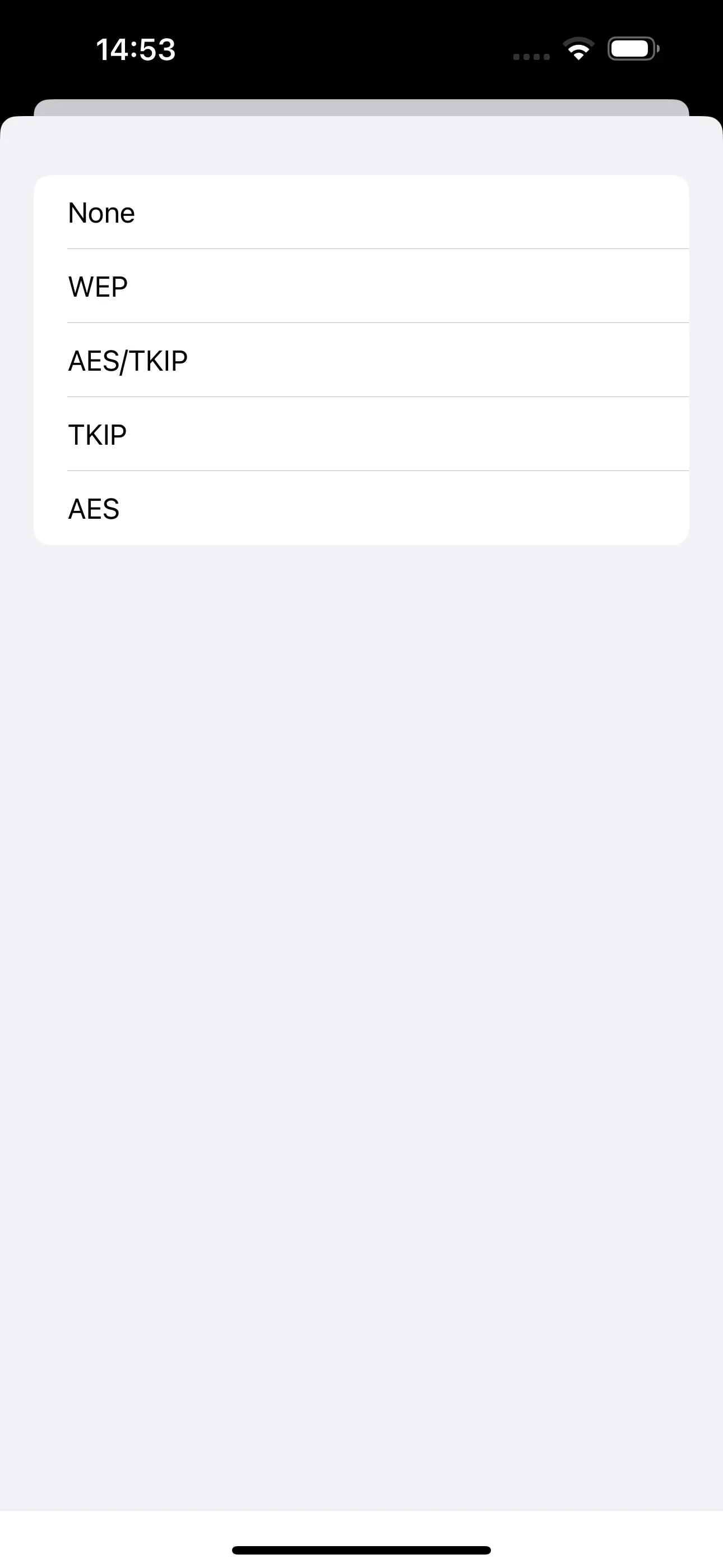Tap the empty area below the list
The image size is (723, 1568).
361,913
